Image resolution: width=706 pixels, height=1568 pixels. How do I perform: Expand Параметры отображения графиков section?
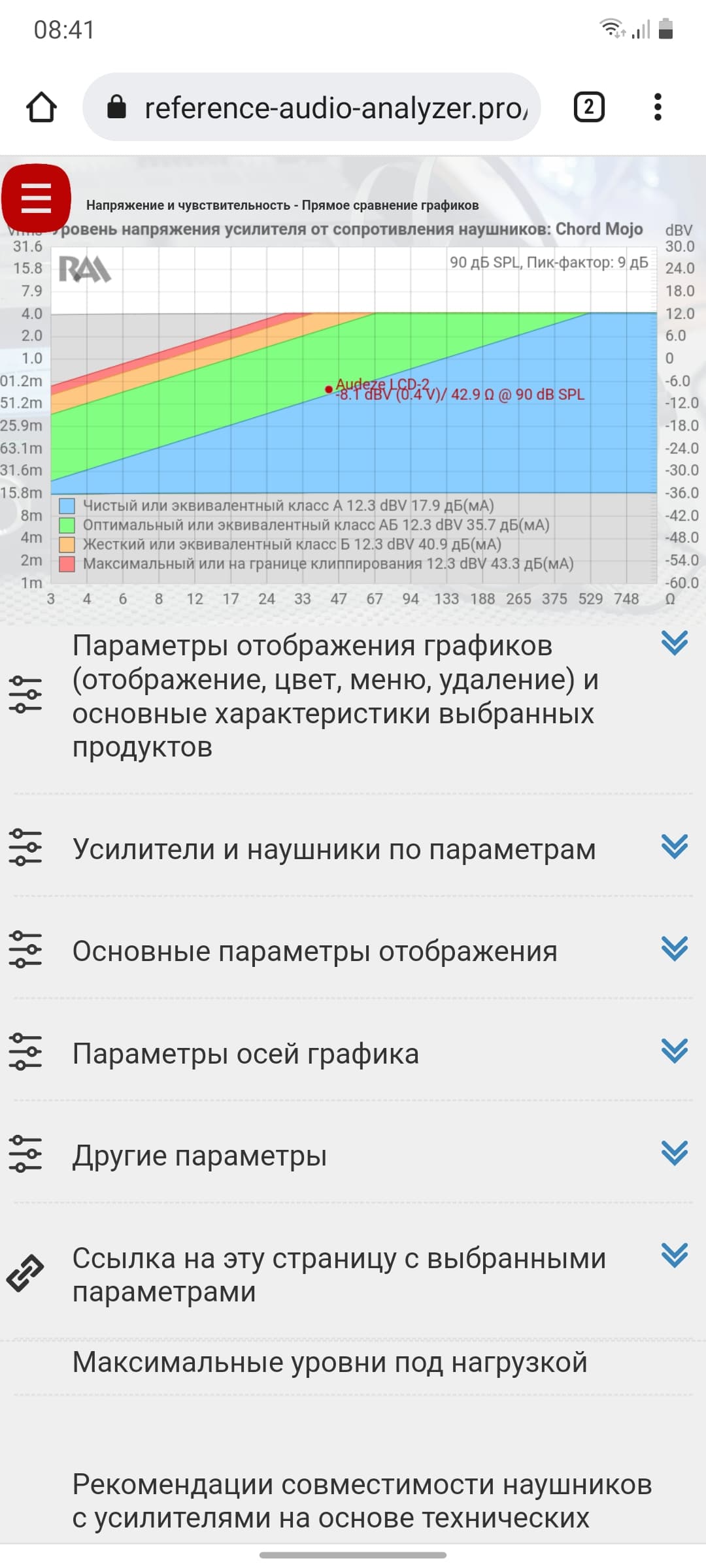353,696
